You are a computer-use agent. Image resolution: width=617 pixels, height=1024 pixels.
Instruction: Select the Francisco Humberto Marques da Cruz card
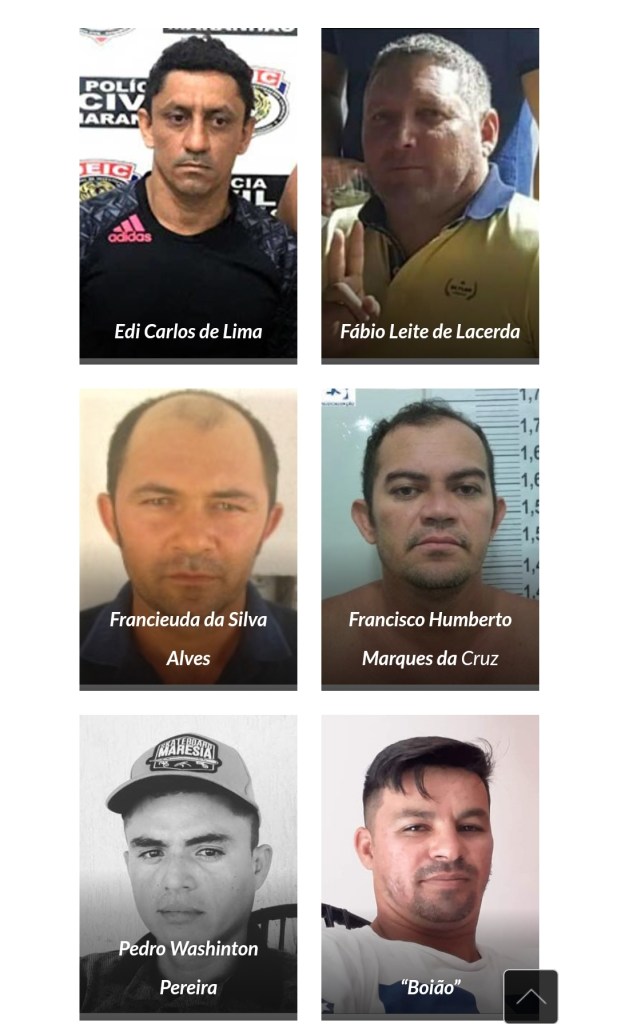[430, 538]
